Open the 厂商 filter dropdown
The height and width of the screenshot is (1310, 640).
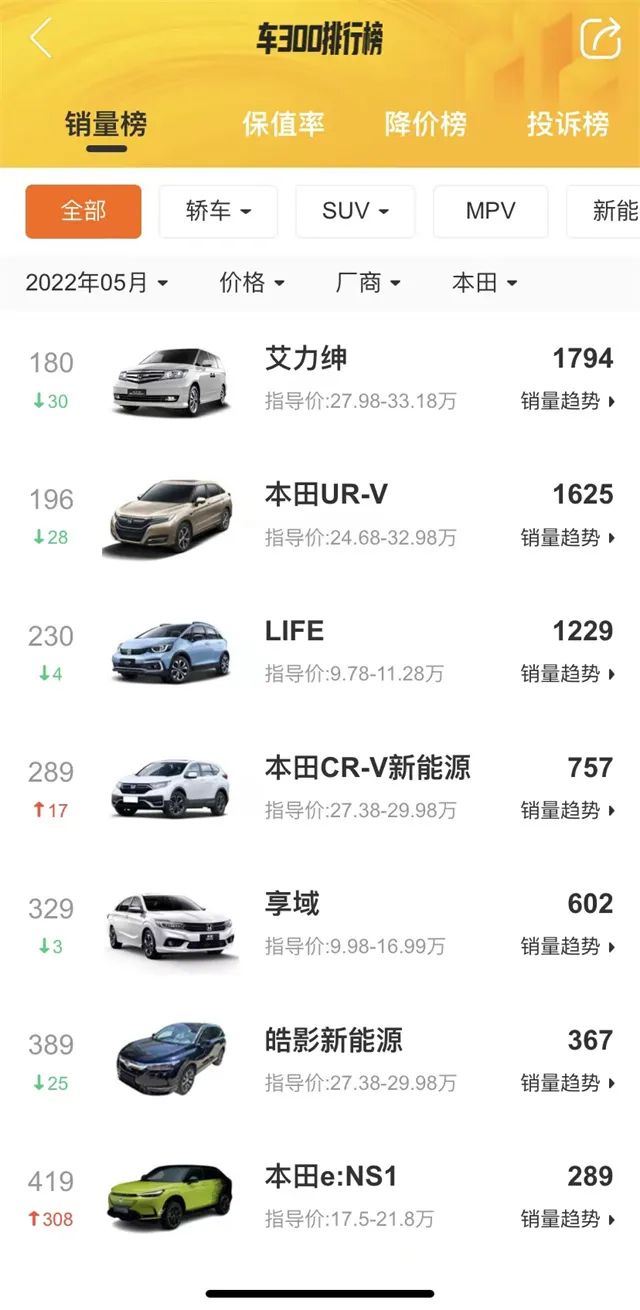point(367,283)
